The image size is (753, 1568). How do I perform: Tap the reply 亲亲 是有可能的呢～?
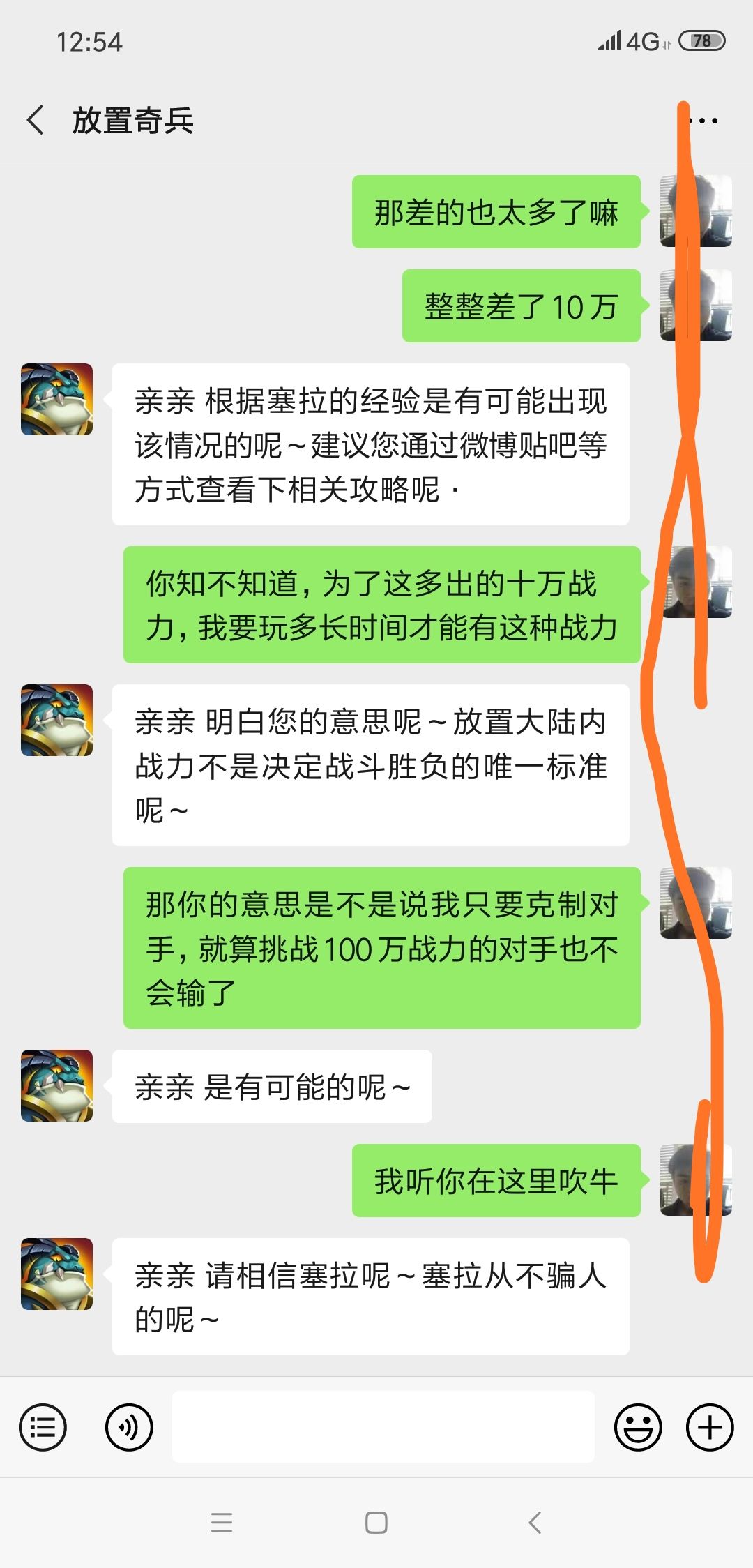pos(272,1086)
